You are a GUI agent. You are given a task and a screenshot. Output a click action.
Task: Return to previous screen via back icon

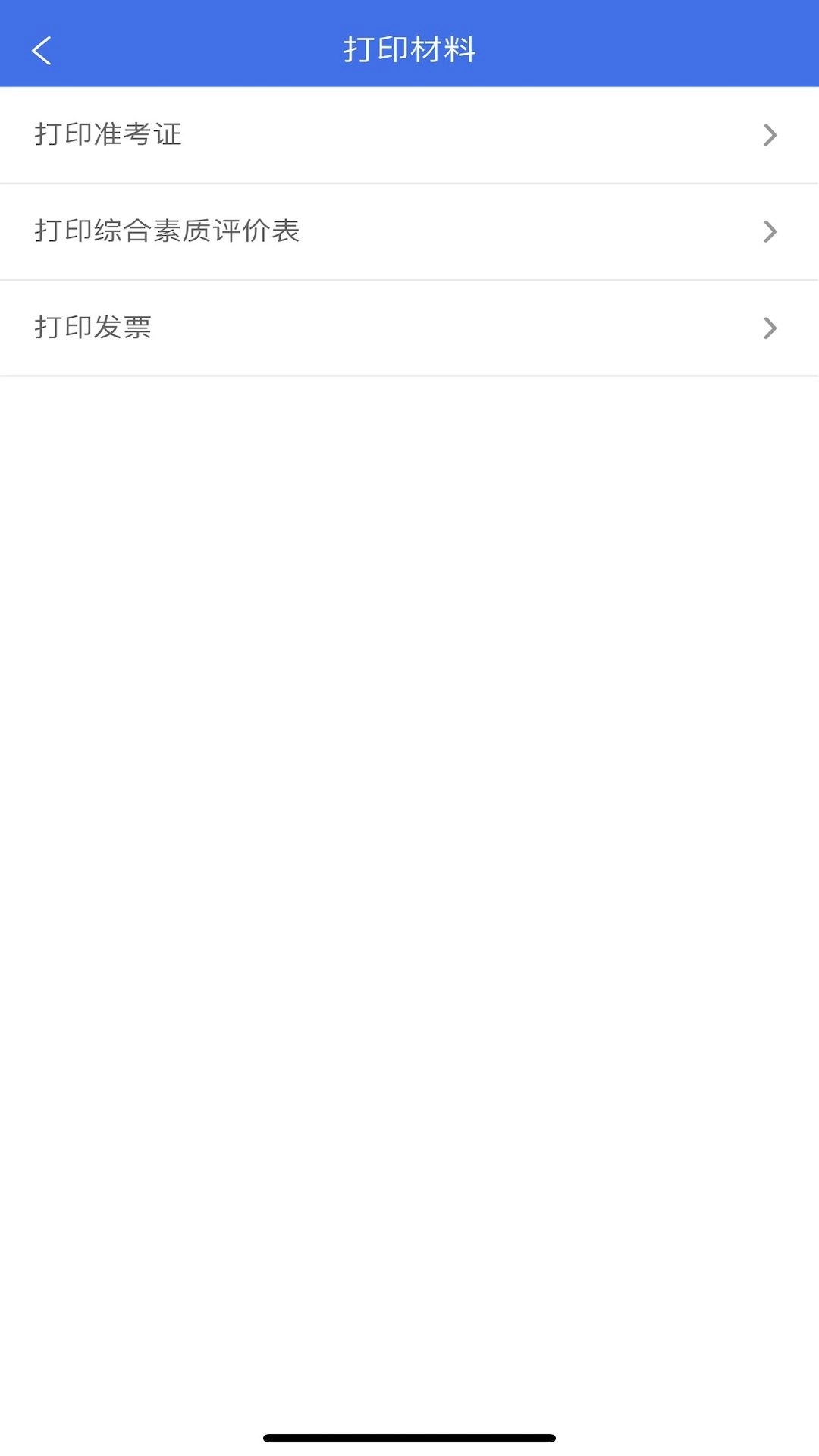coord(42,51)
